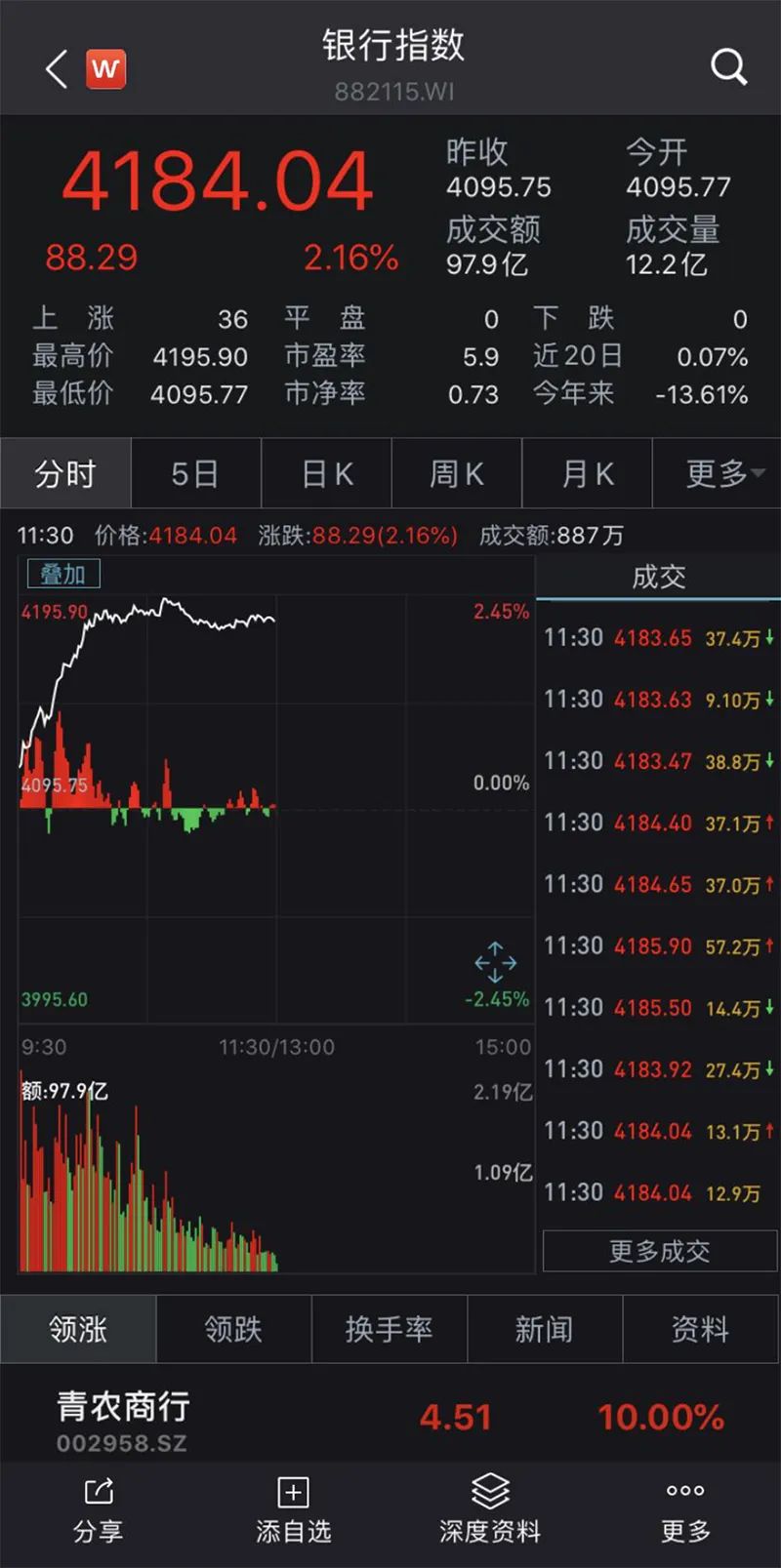Viewport: 781px width, 1568px height.
Task: Tap the 叠加 overlay button
Action: coord(63,575)
